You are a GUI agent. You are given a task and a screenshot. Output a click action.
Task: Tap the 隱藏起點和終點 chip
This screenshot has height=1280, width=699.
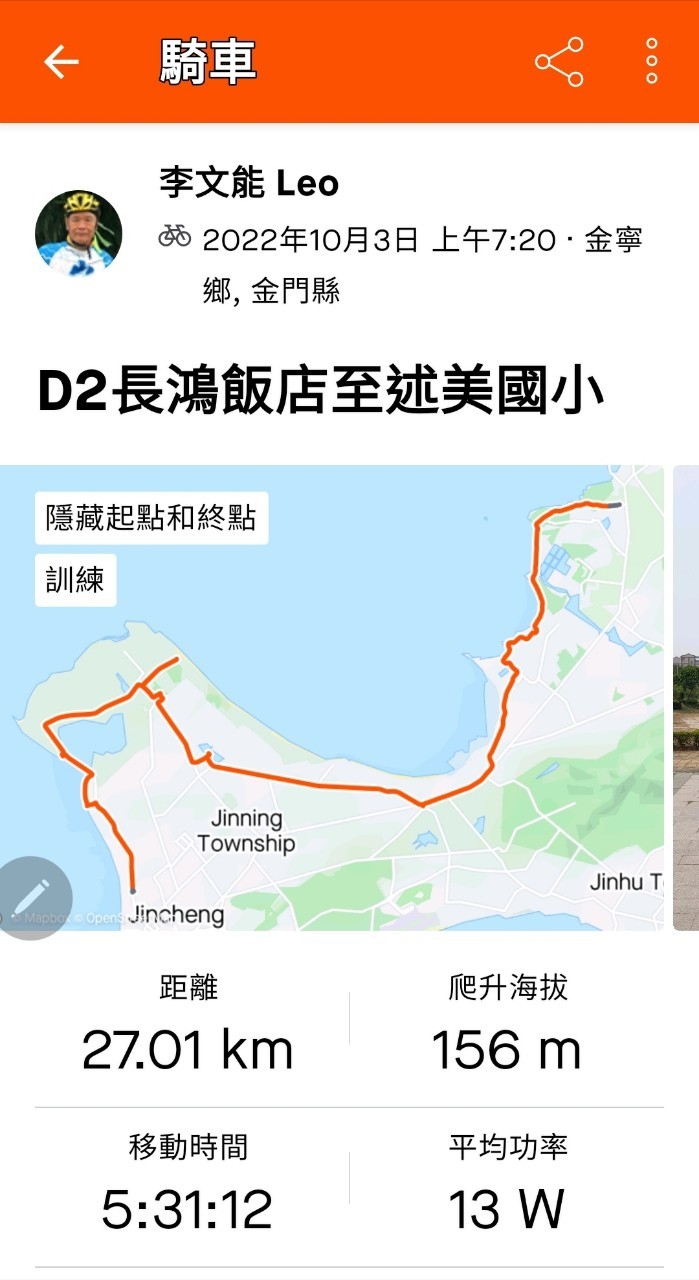pos(151,518)
